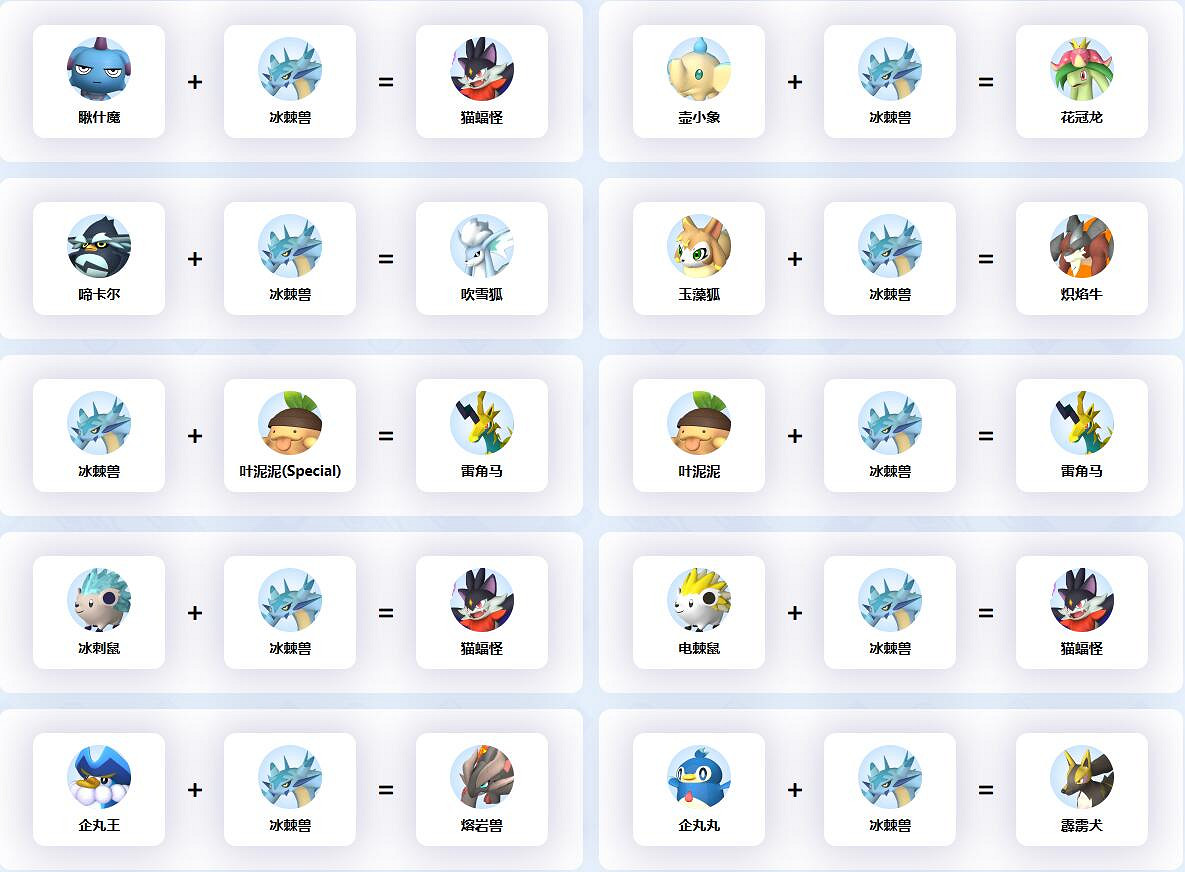View the 炽焰牛 breeding result

click(x=1081, y=259)
